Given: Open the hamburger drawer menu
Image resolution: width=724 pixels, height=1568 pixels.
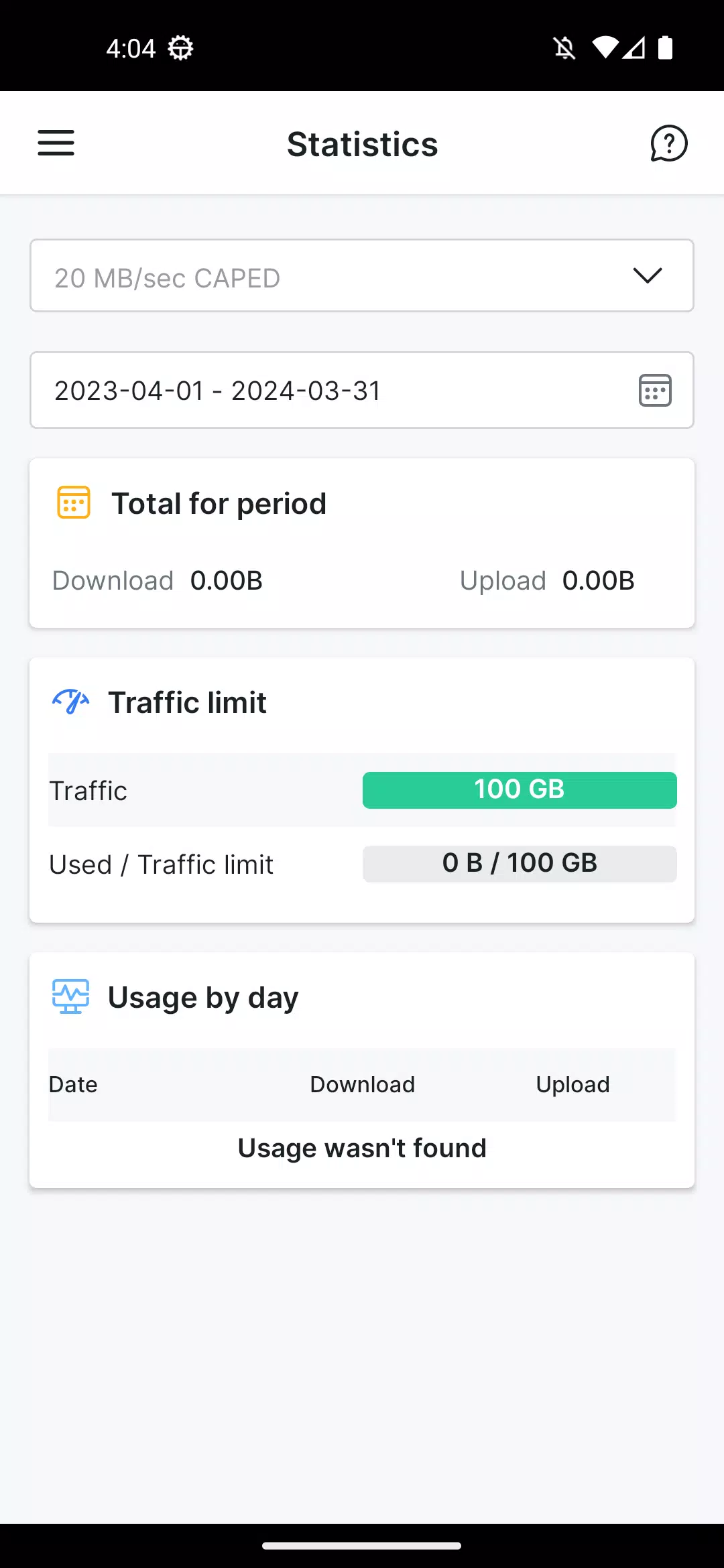Looking at the screenshot, I should pos(56,143).
